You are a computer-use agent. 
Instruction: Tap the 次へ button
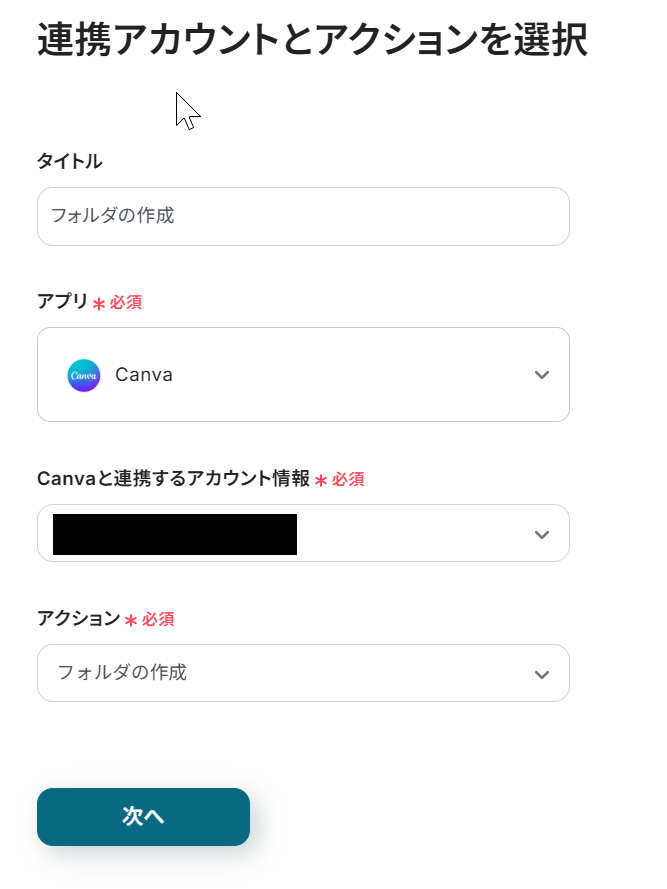click(143, 816)
